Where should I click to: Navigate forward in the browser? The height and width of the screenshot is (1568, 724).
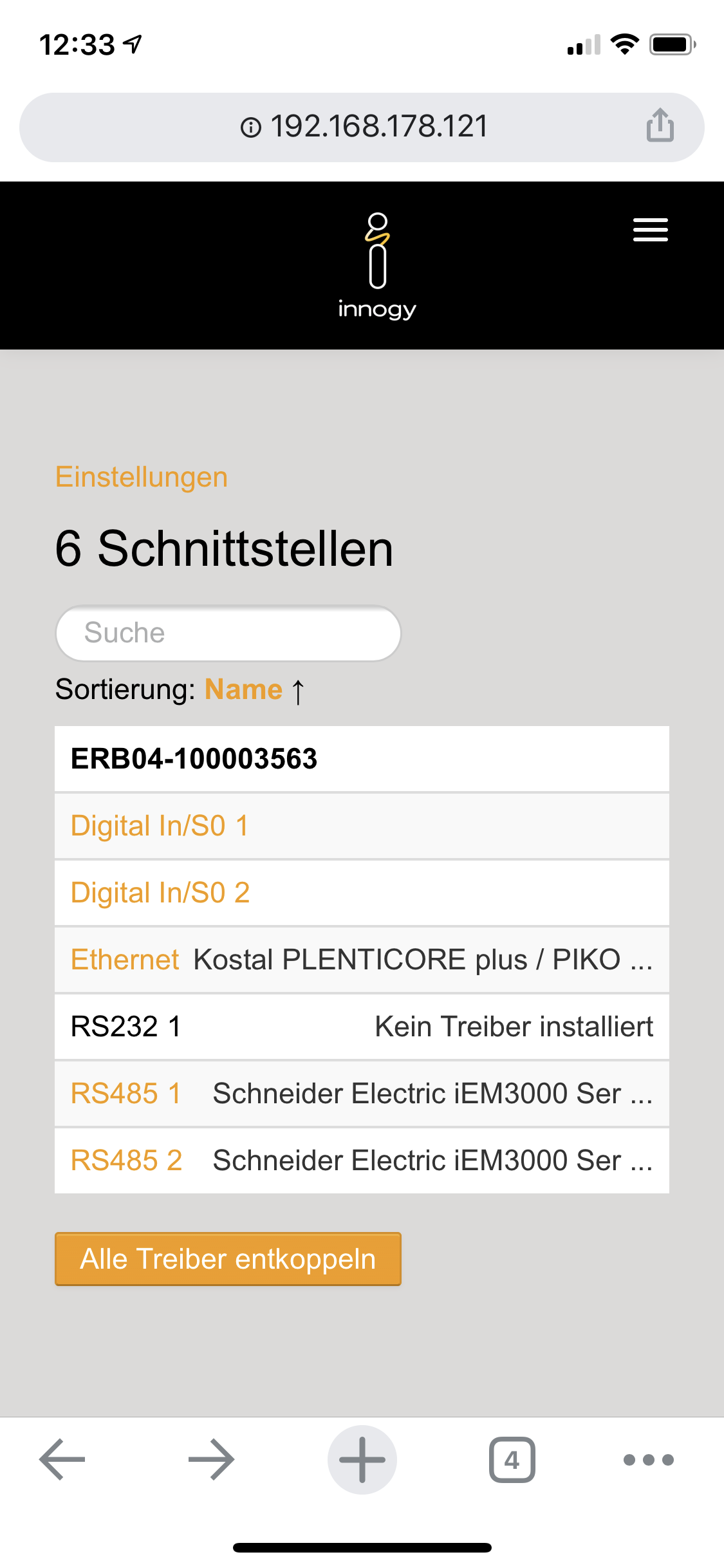point(211,1460)
